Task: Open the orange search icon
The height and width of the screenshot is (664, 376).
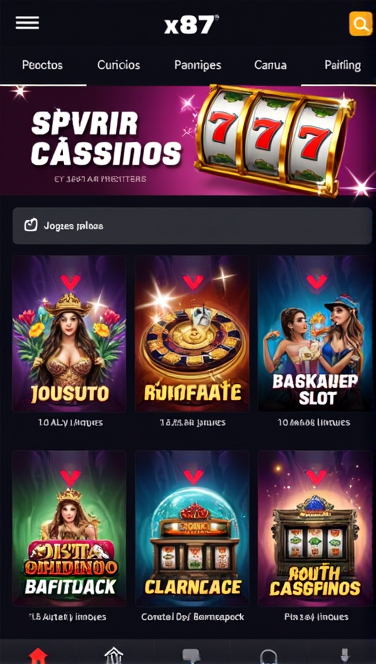Action: click(x=360, y=24)
